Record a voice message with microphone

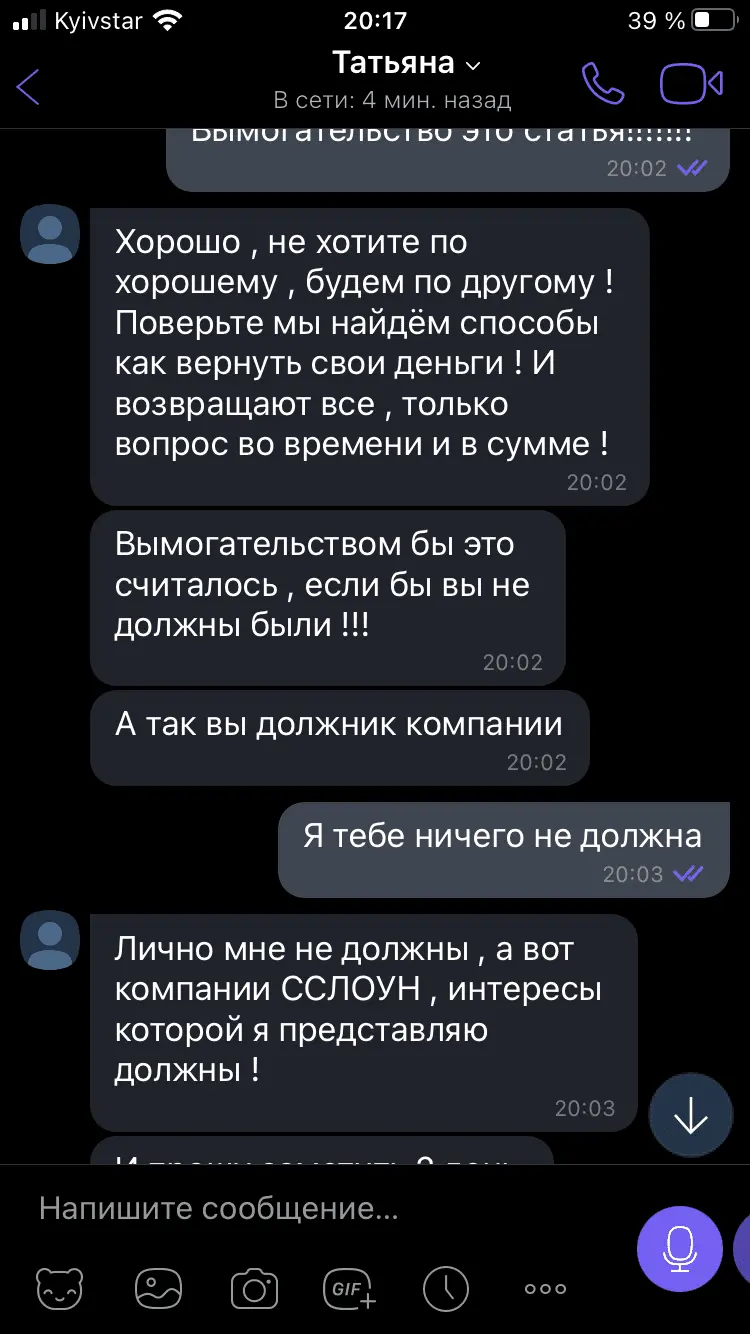680,1248
